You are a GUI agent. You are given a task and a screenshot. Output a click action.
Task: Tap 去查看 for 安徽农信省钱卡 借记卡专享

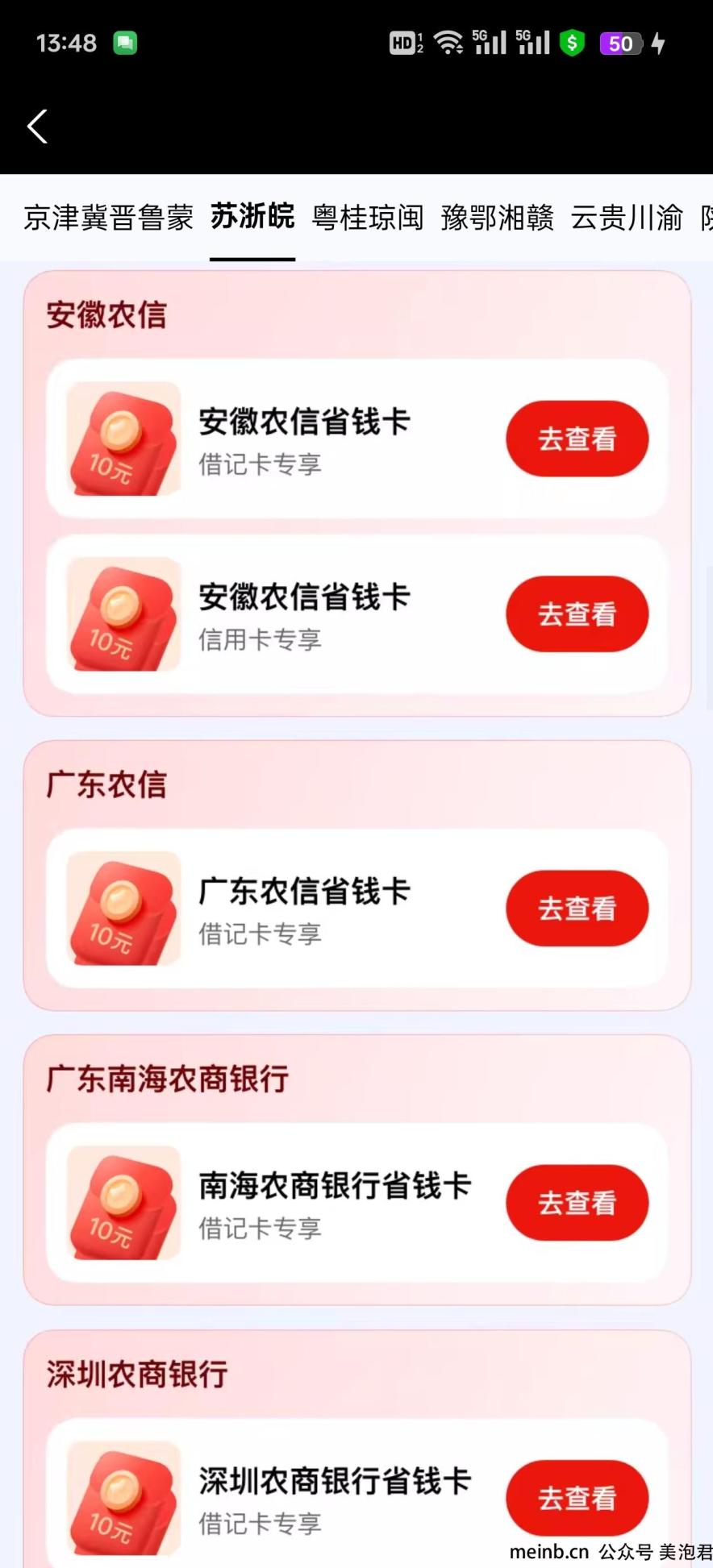[x=577, y=439]
